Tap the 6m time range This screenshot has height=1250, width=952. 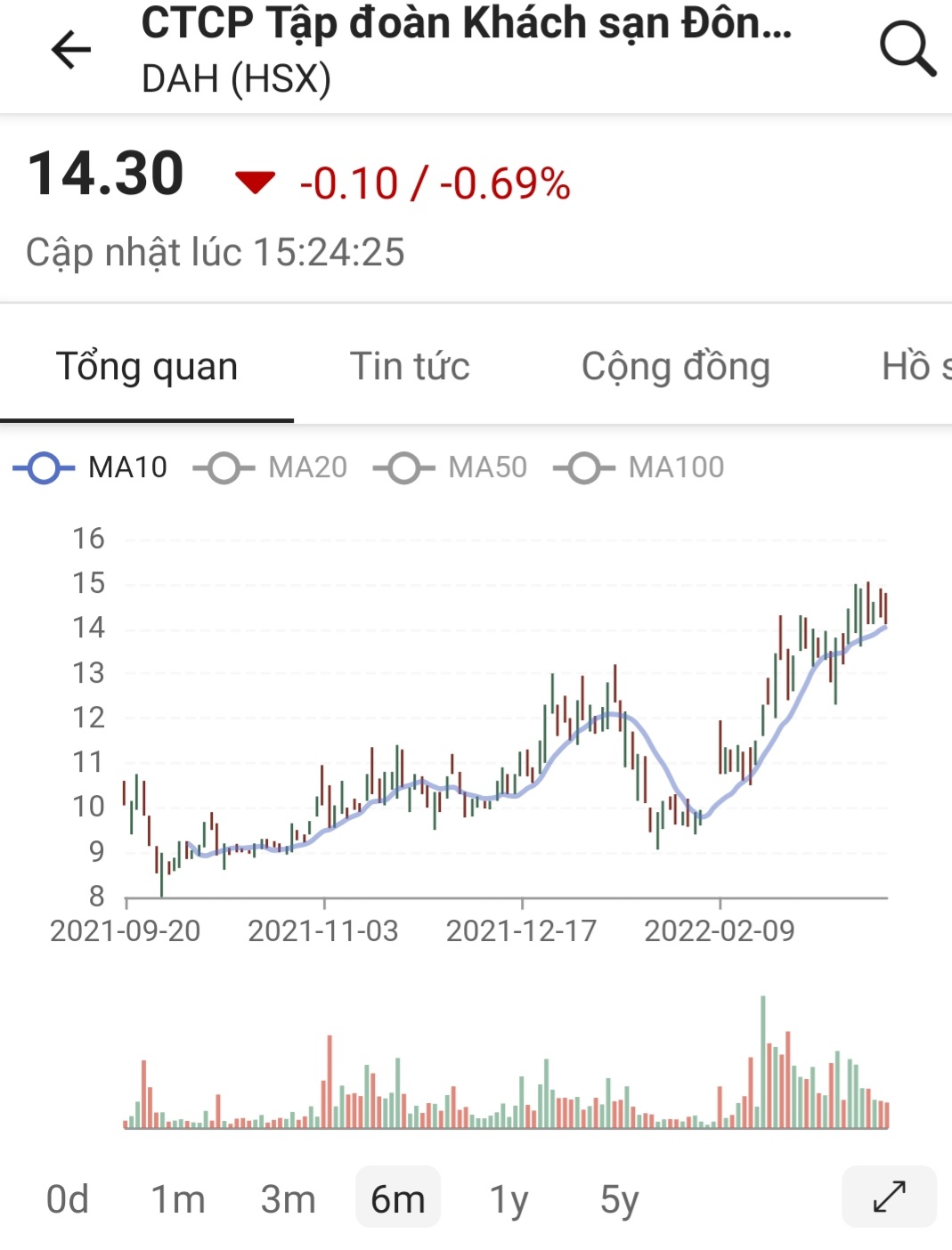coord(398,1199)
